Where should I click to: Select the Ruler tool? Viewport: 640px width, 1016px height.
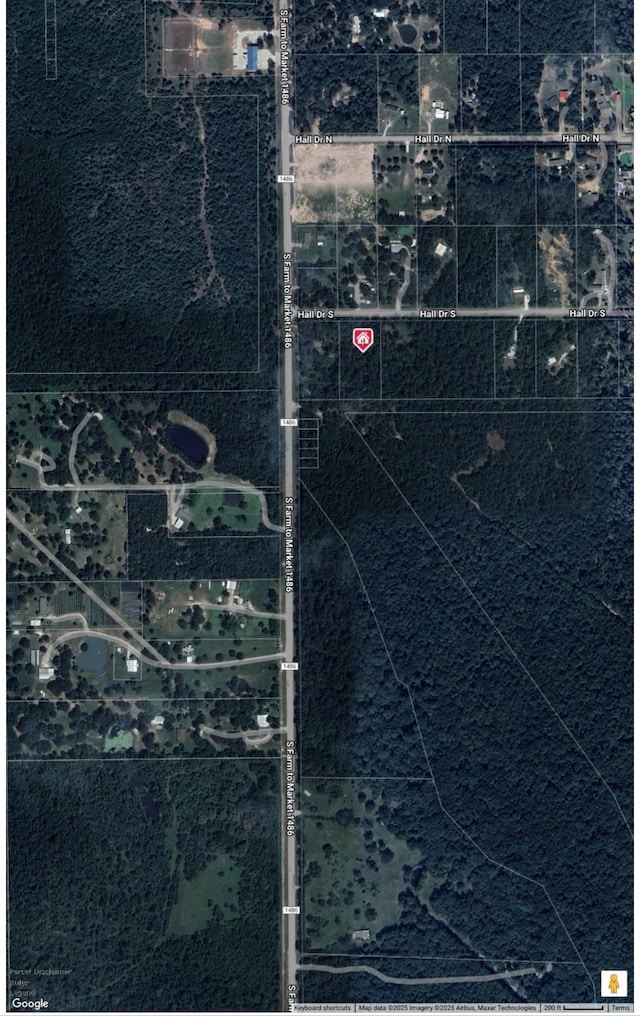click(x=19, y=981)
